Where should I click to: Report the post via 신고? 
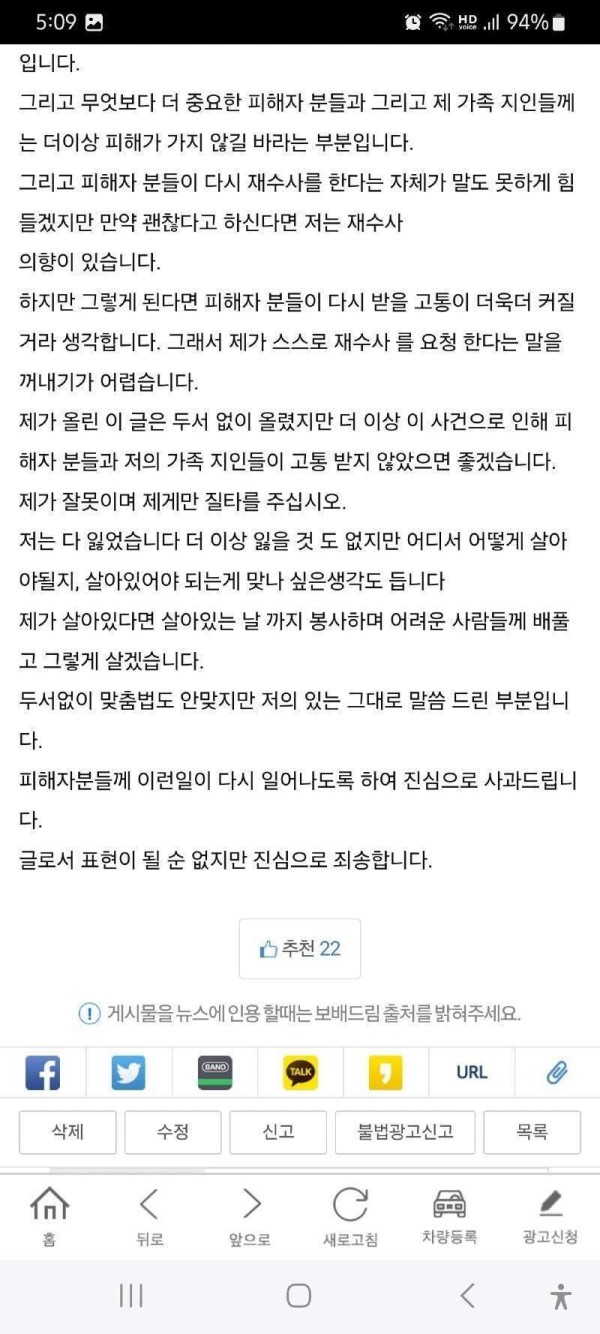pyautogui.click(x=278, y=1132)
